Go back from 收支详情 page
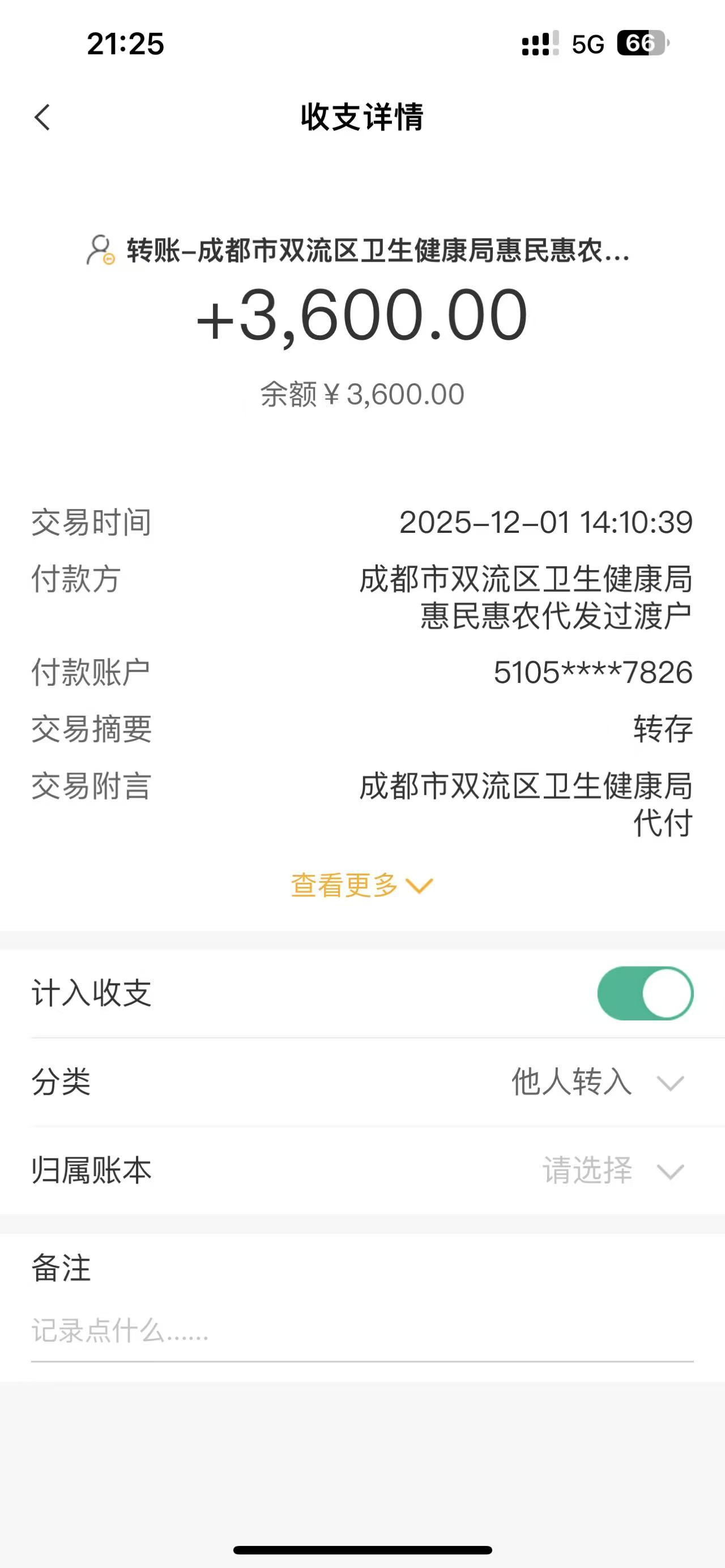 tap(42, 117)
